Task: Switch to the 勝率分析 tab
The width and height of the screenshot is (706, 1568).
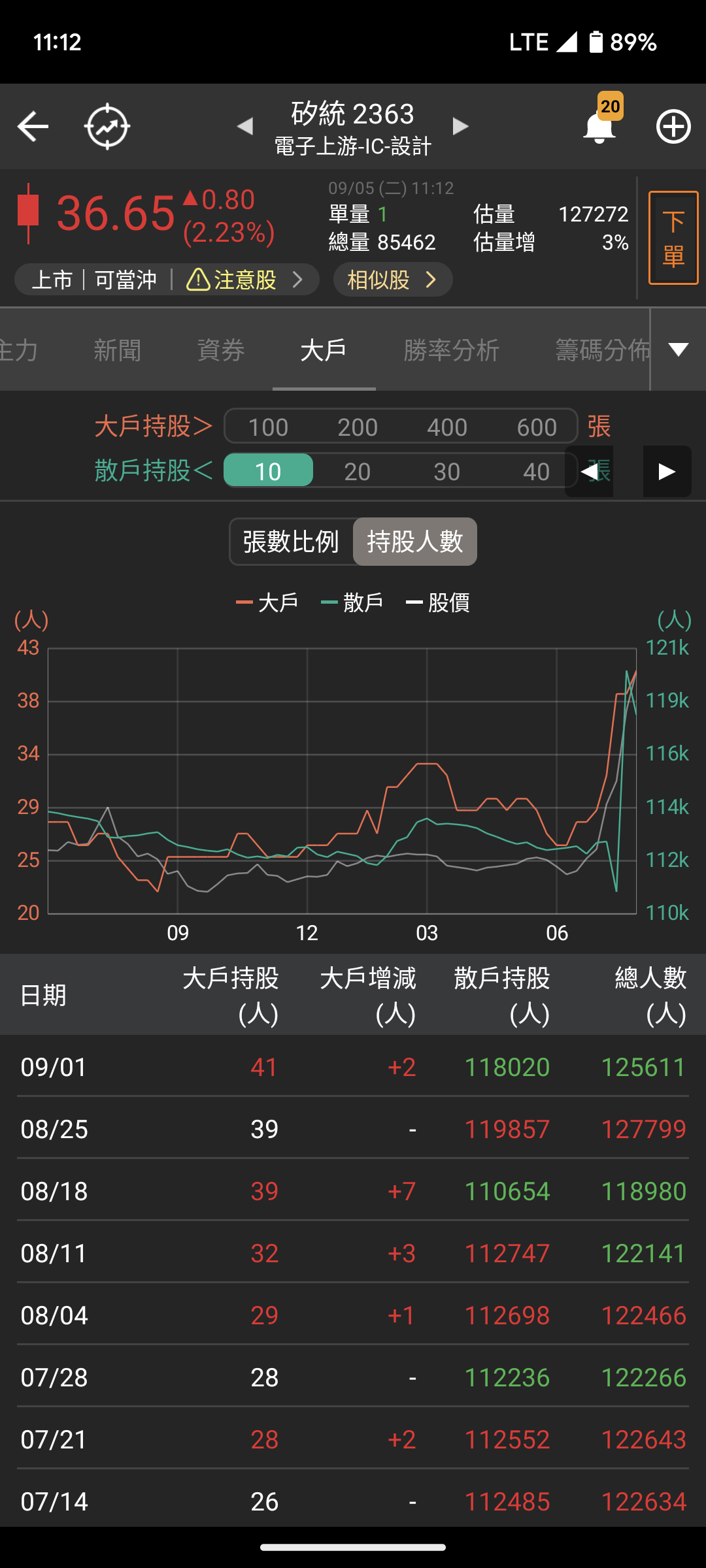Action: point(451,350)
